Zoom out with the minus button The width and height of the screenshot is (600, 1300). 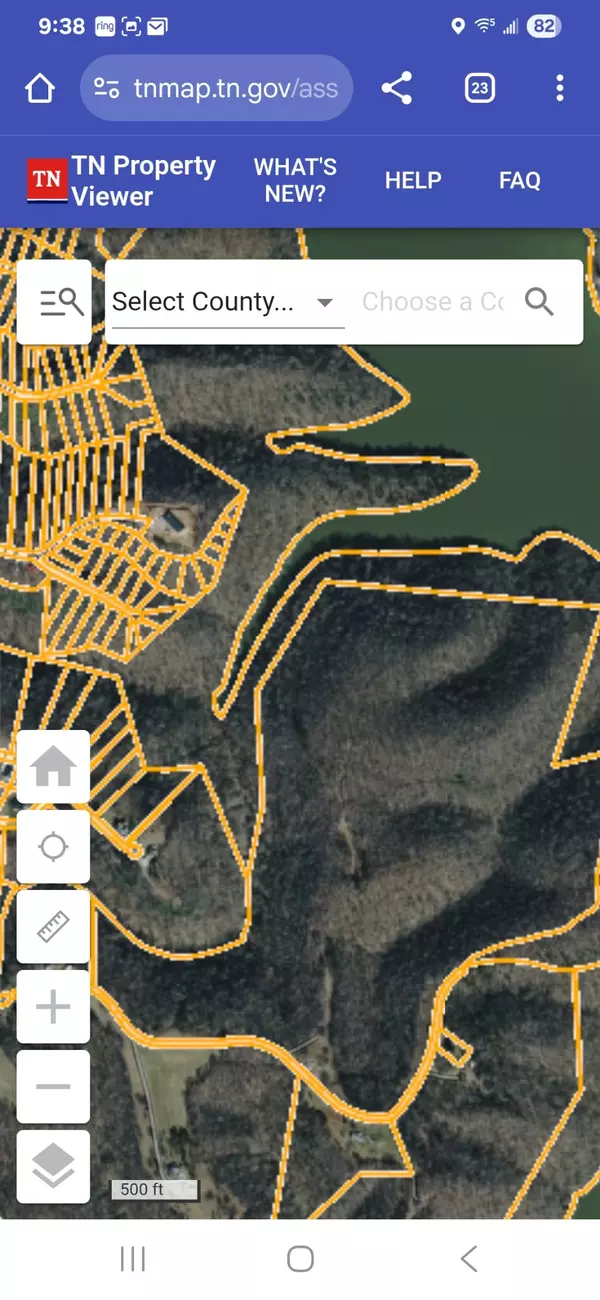point(54,1087)
